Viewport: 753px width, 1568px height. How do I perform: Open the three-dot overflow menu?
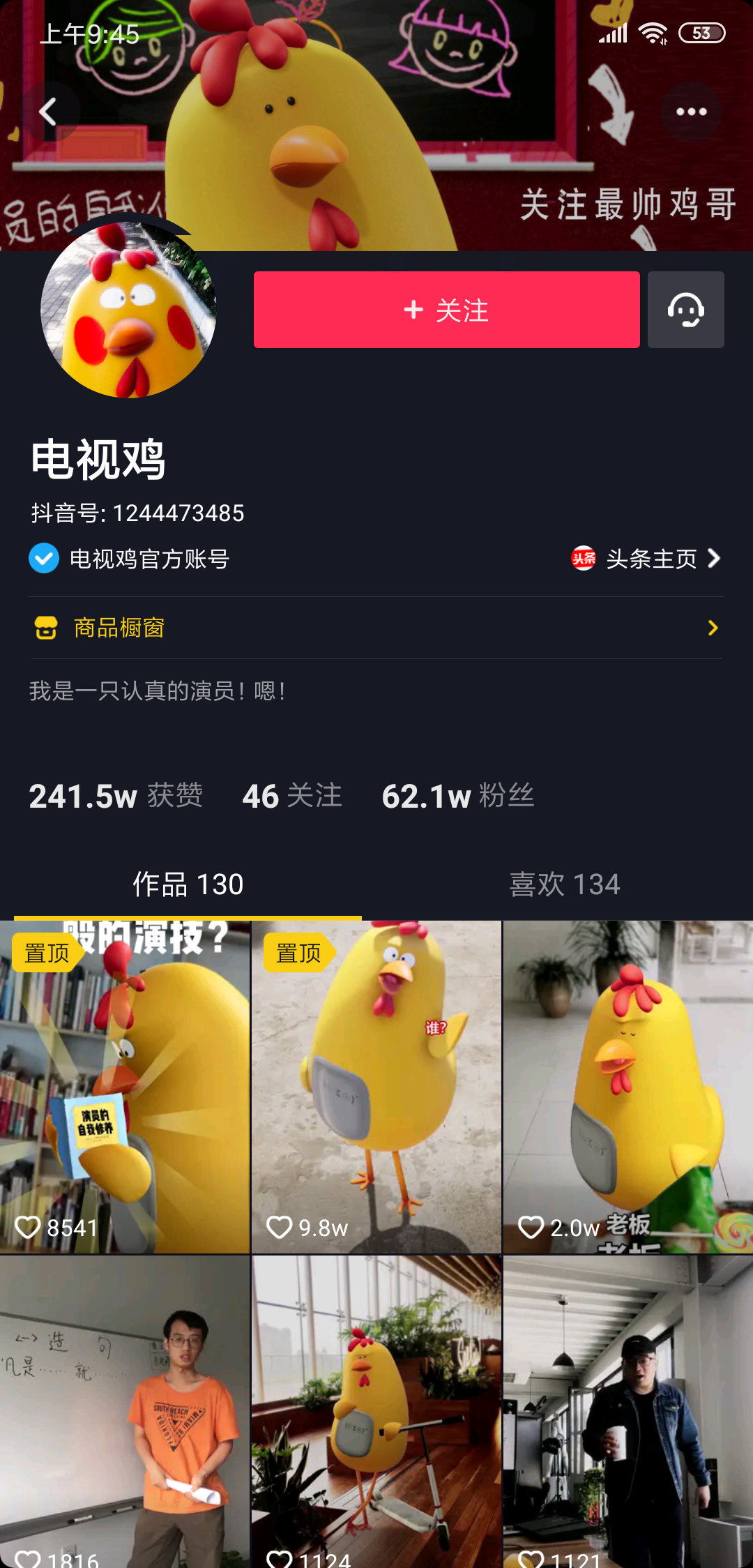point(691,112)
